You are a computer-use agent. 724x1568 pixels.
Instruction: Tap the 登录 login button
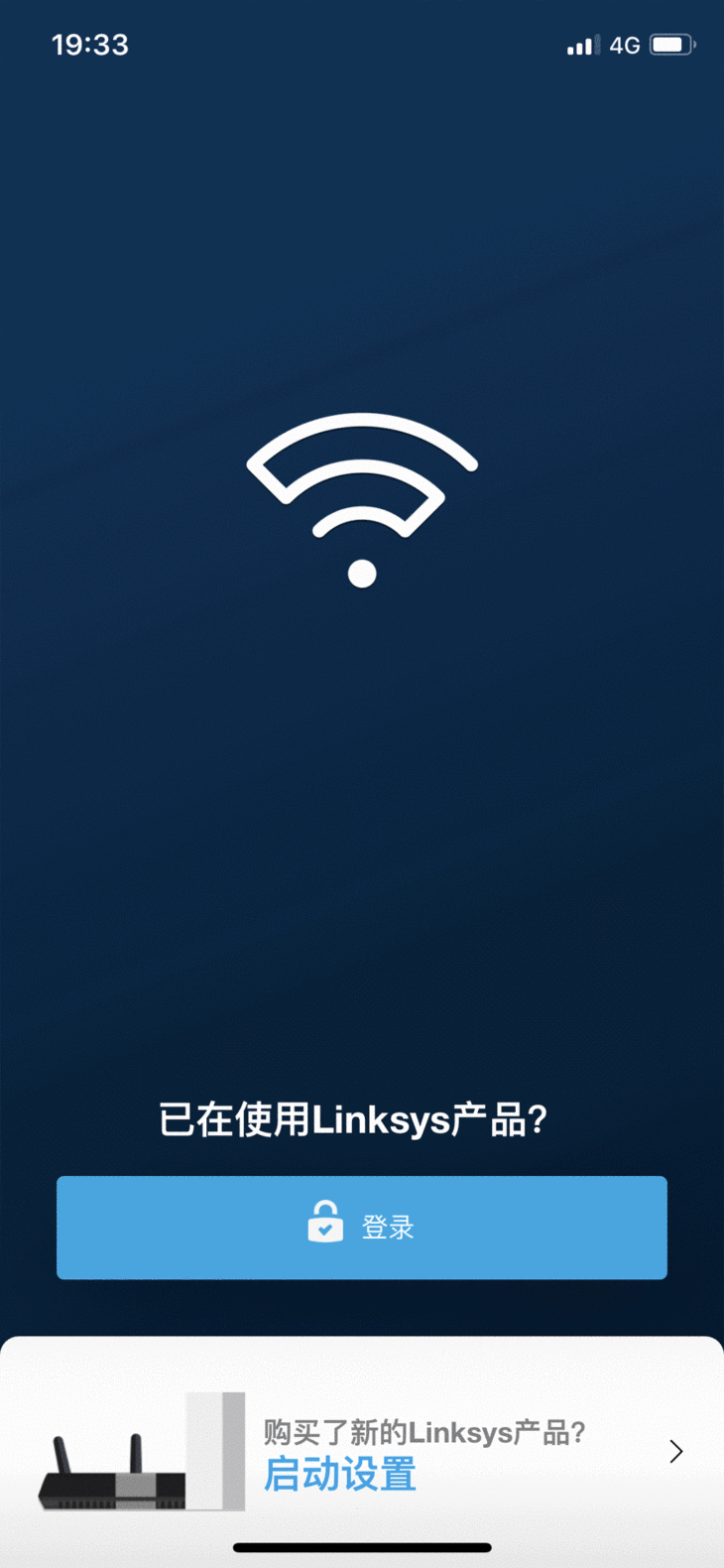362,1227
